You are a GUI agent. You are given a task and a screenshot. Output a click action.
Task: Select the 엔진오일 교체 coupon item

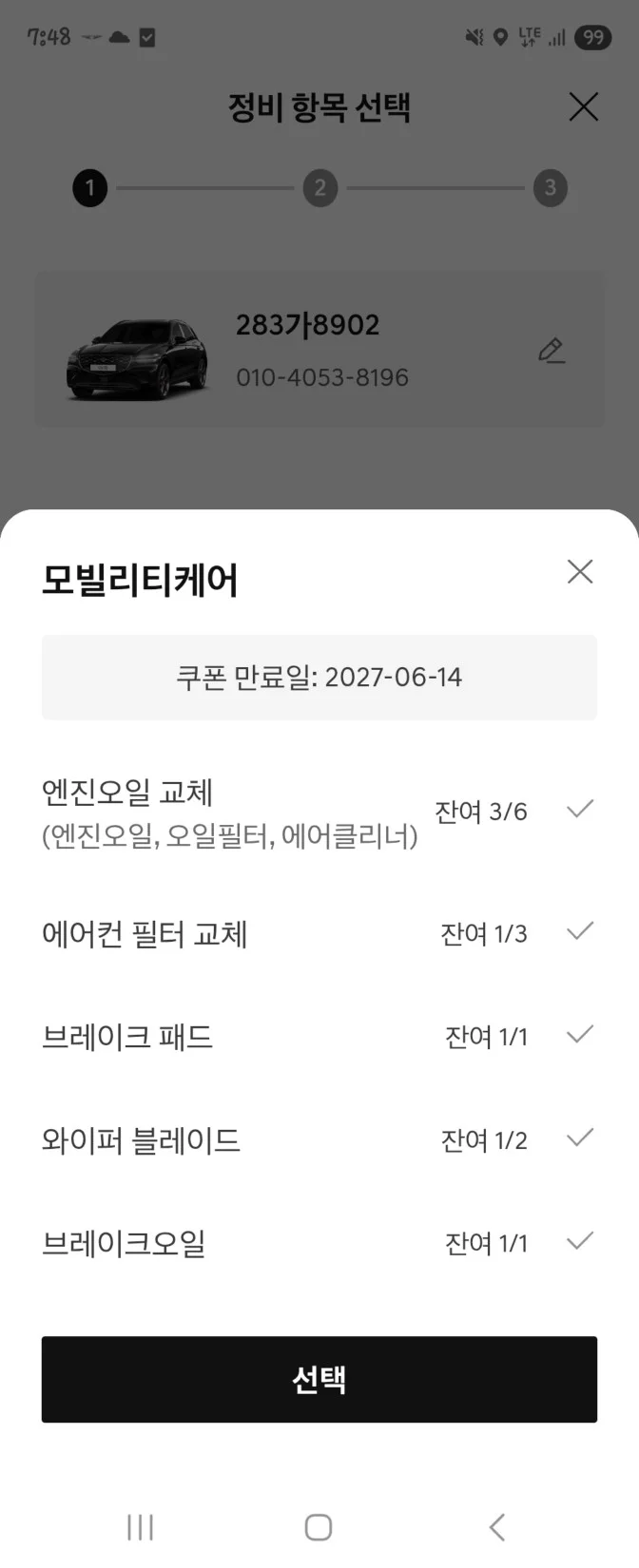pos(579,810)
